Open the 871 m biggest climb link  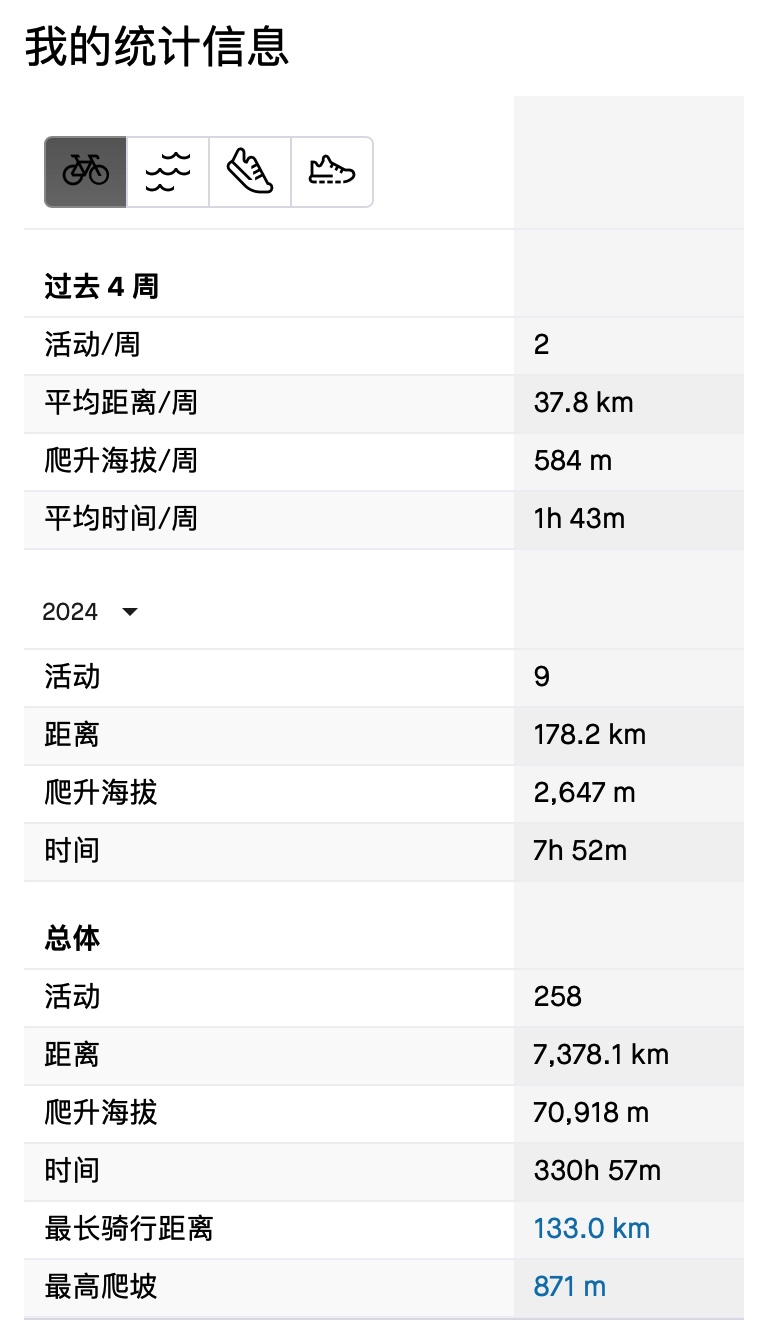pos(570,1286)
